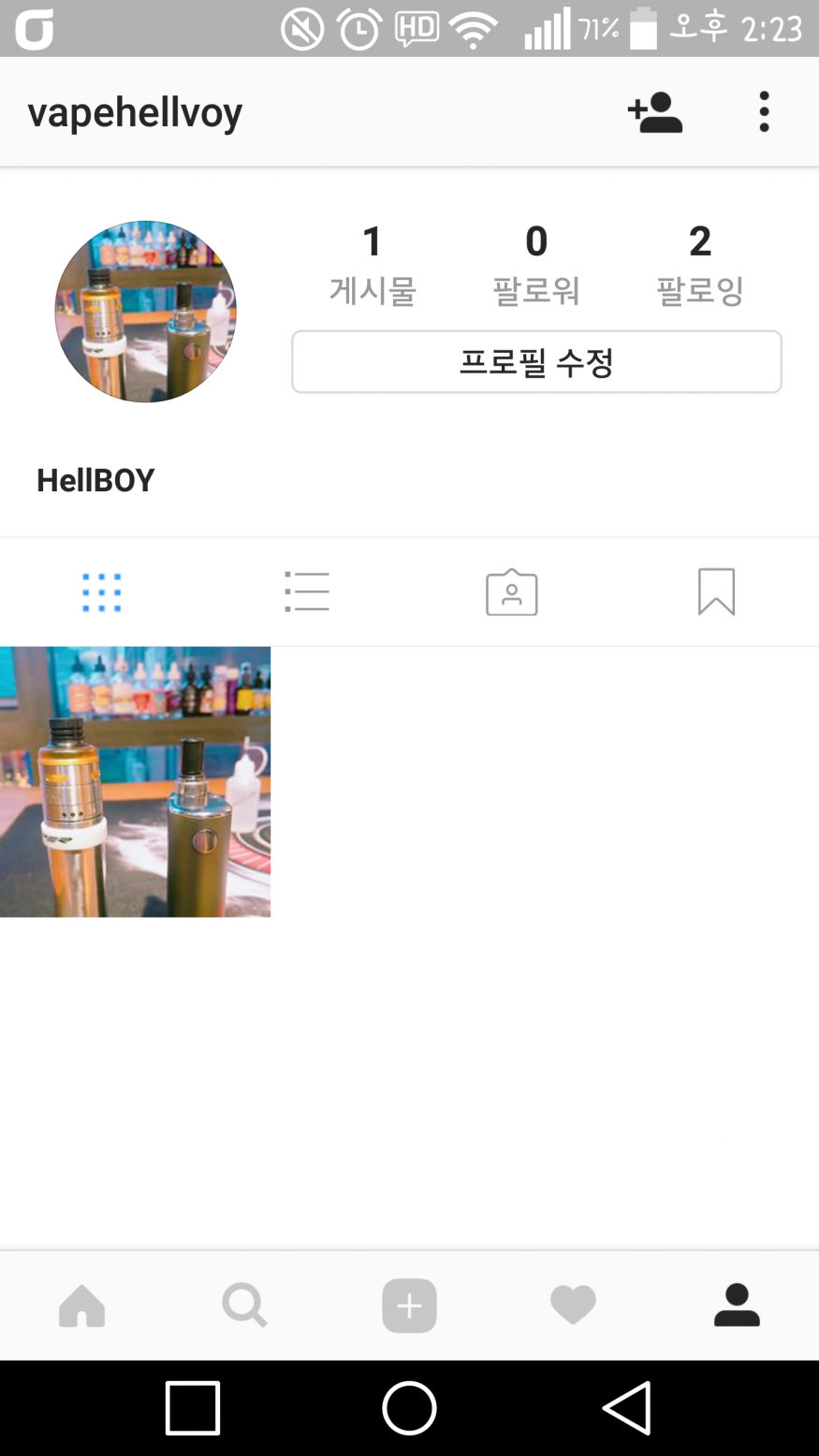This screenshot has width=819, height=1456.
Task: Open the saved bookmarks tab
Action: (x=716, y=592)
